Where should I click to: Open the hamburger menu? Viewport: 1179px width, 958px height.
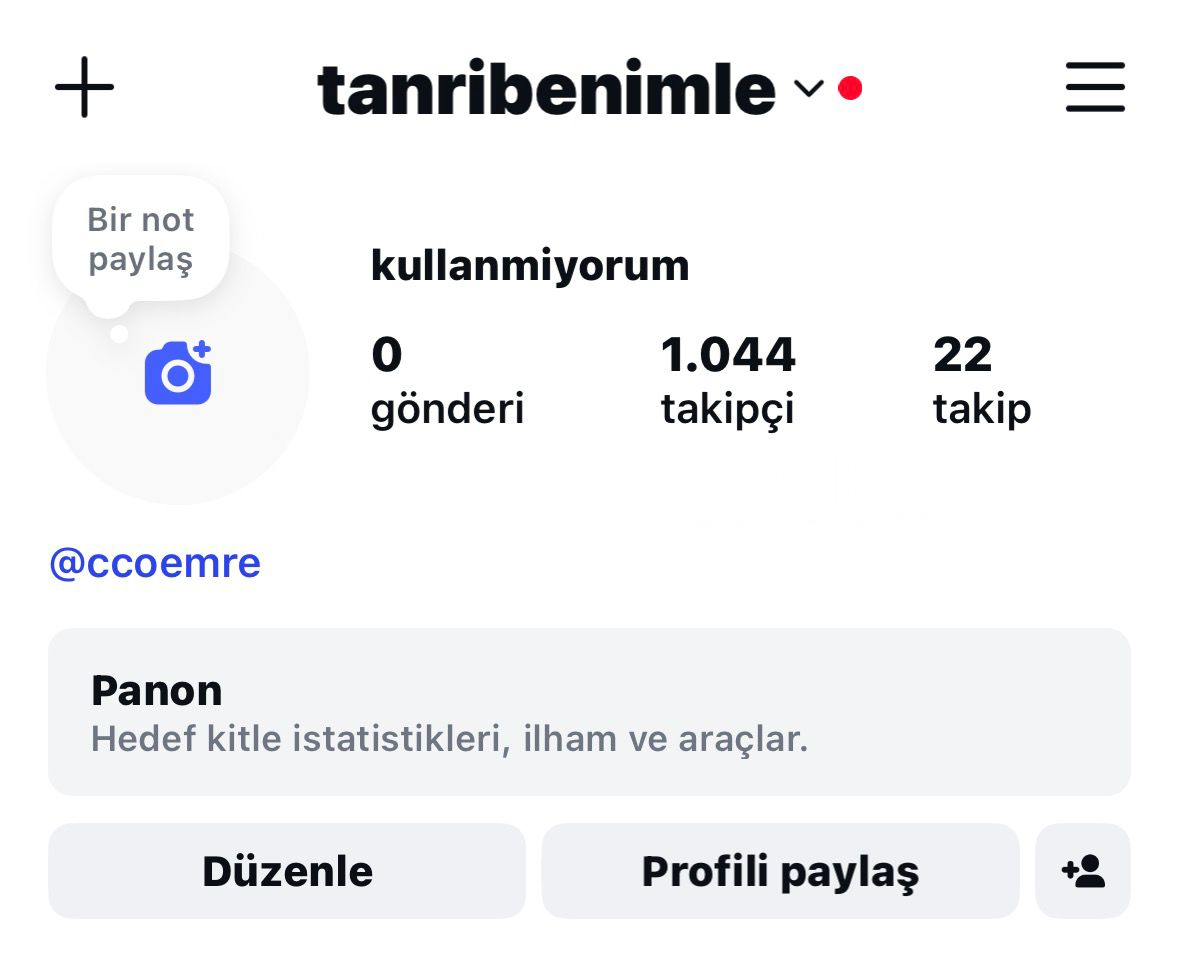1095,87
